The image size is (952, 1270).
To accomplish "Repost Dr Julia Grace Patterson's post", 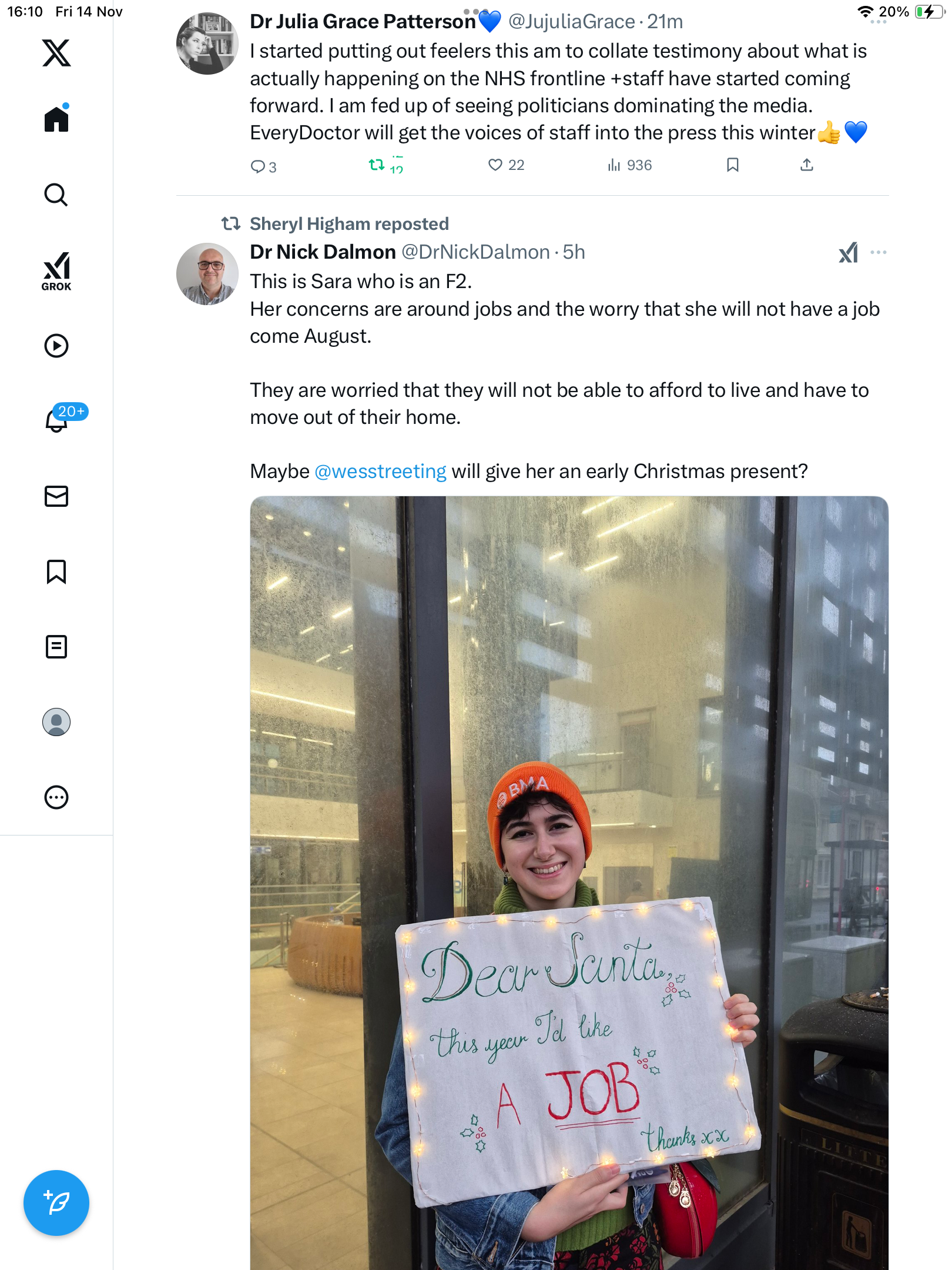I will [x=377, y=165].
